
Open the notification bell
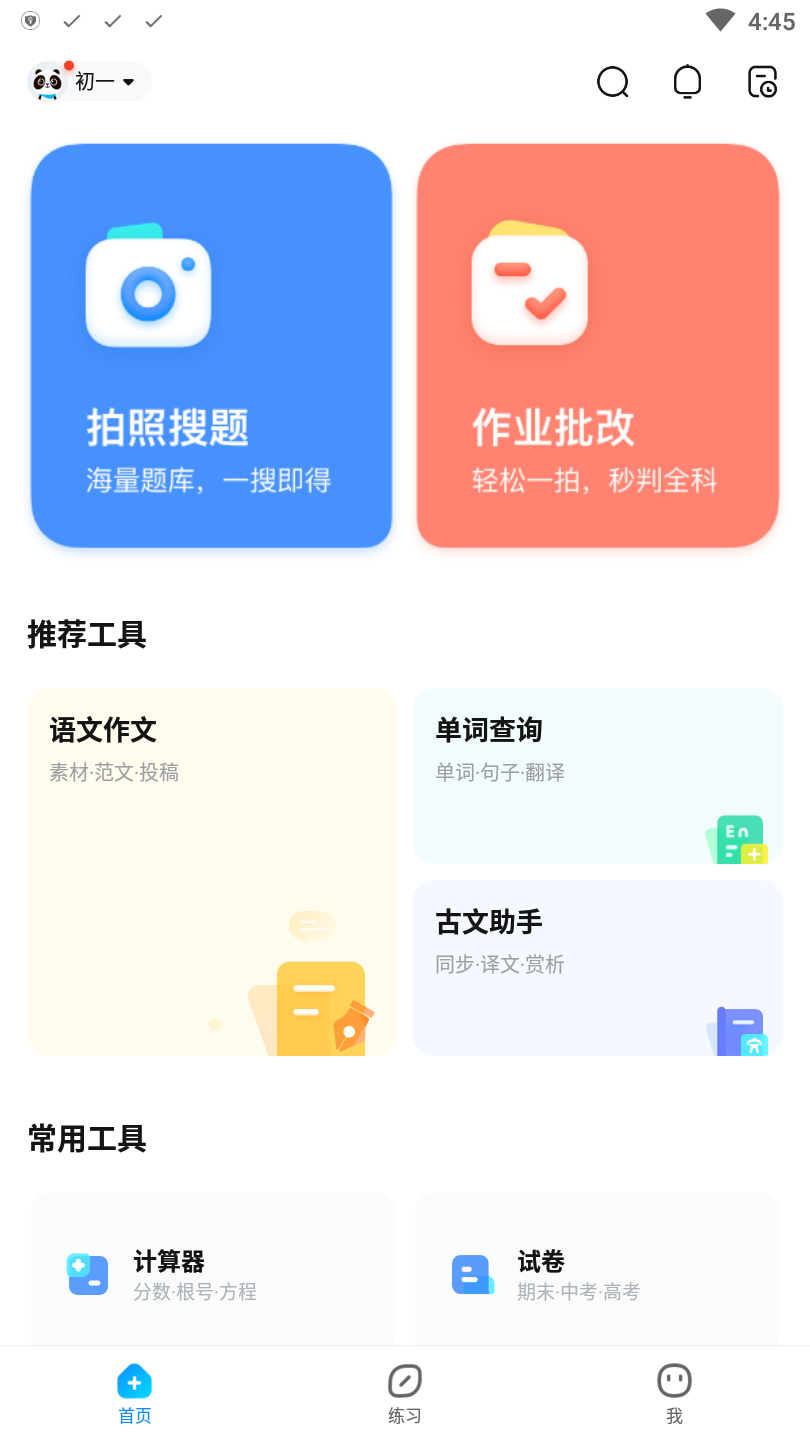[687, 83]
